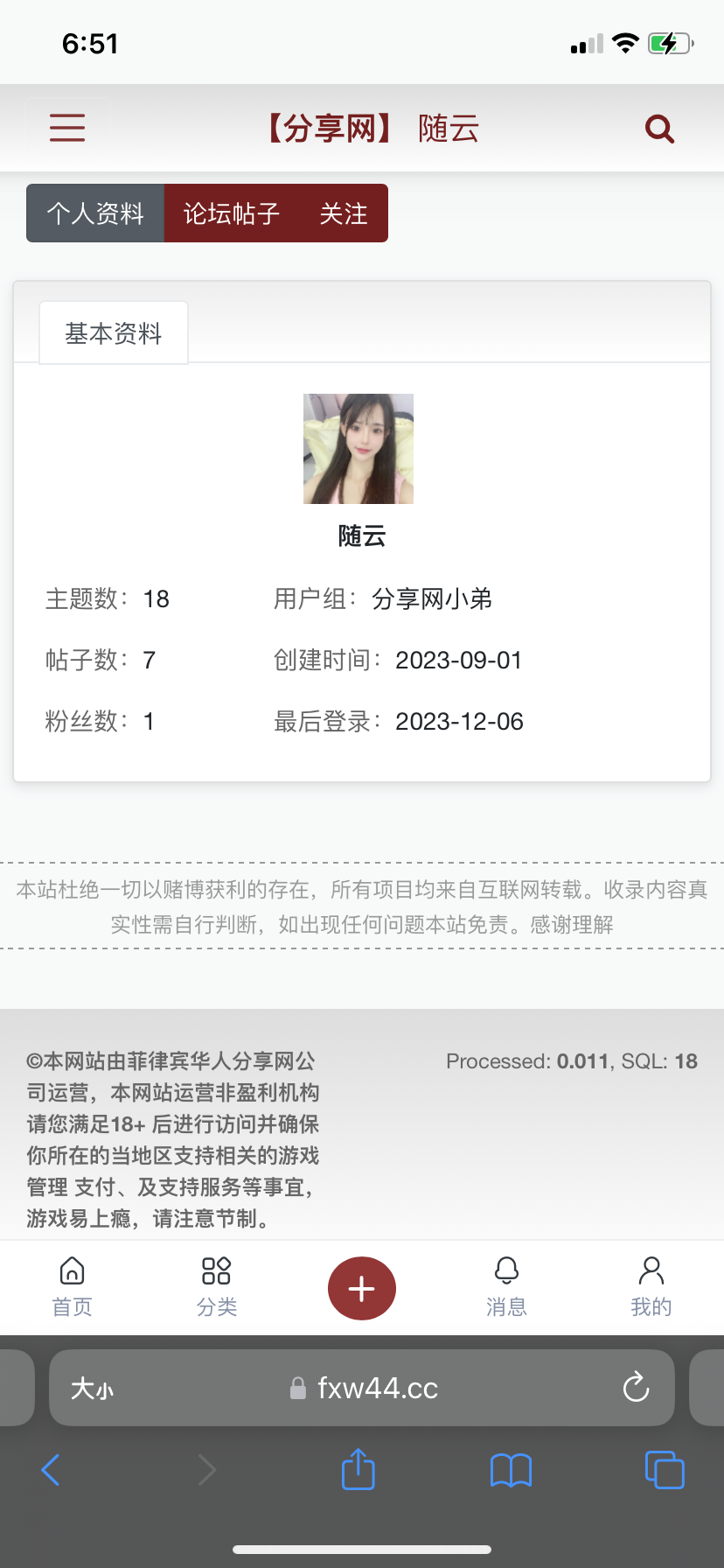The image size is (724, 1568).
Task: Select the 基本资料 tab
Action: [x=114, y=333]
